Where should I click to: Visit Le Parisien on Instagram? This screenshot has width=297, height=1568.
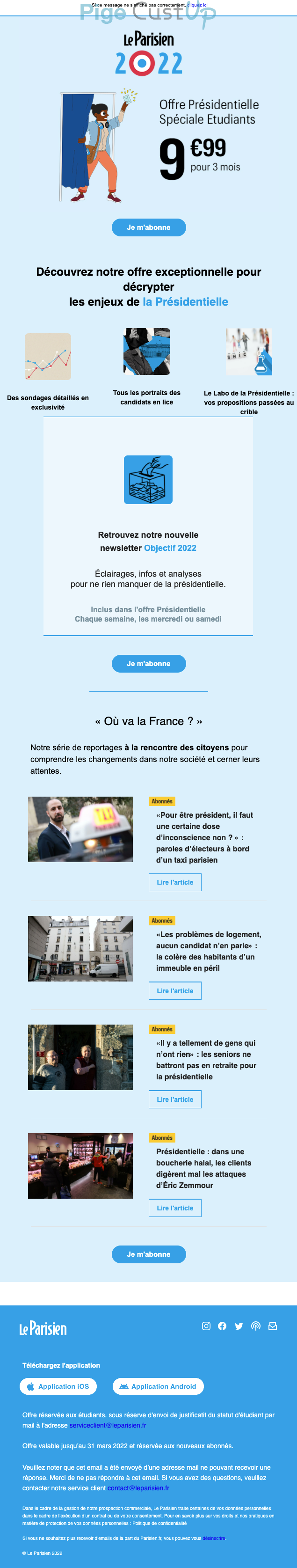(206, 1326)
